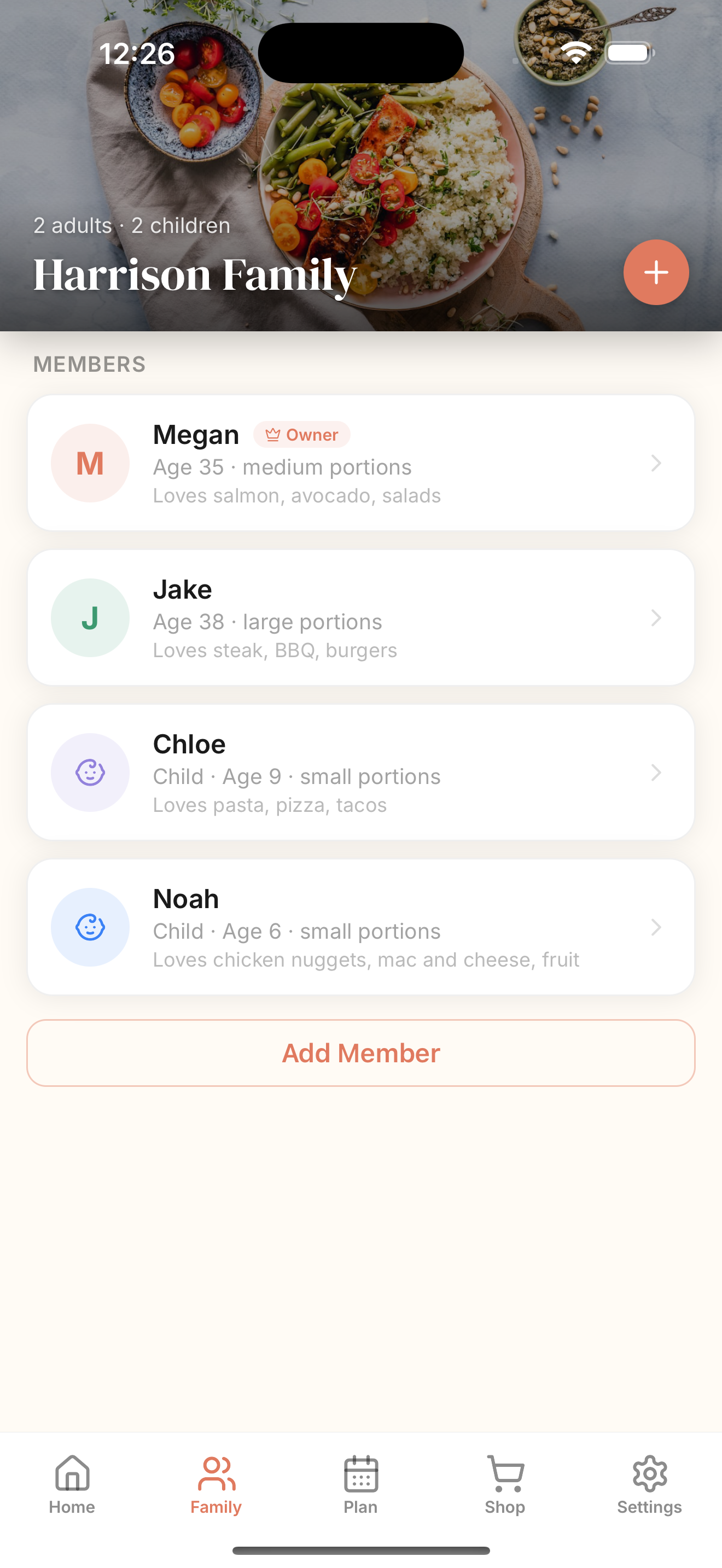Click Chloe's purple child avatar
Viewport: 722px width, 1568px height.
point(90,772)
